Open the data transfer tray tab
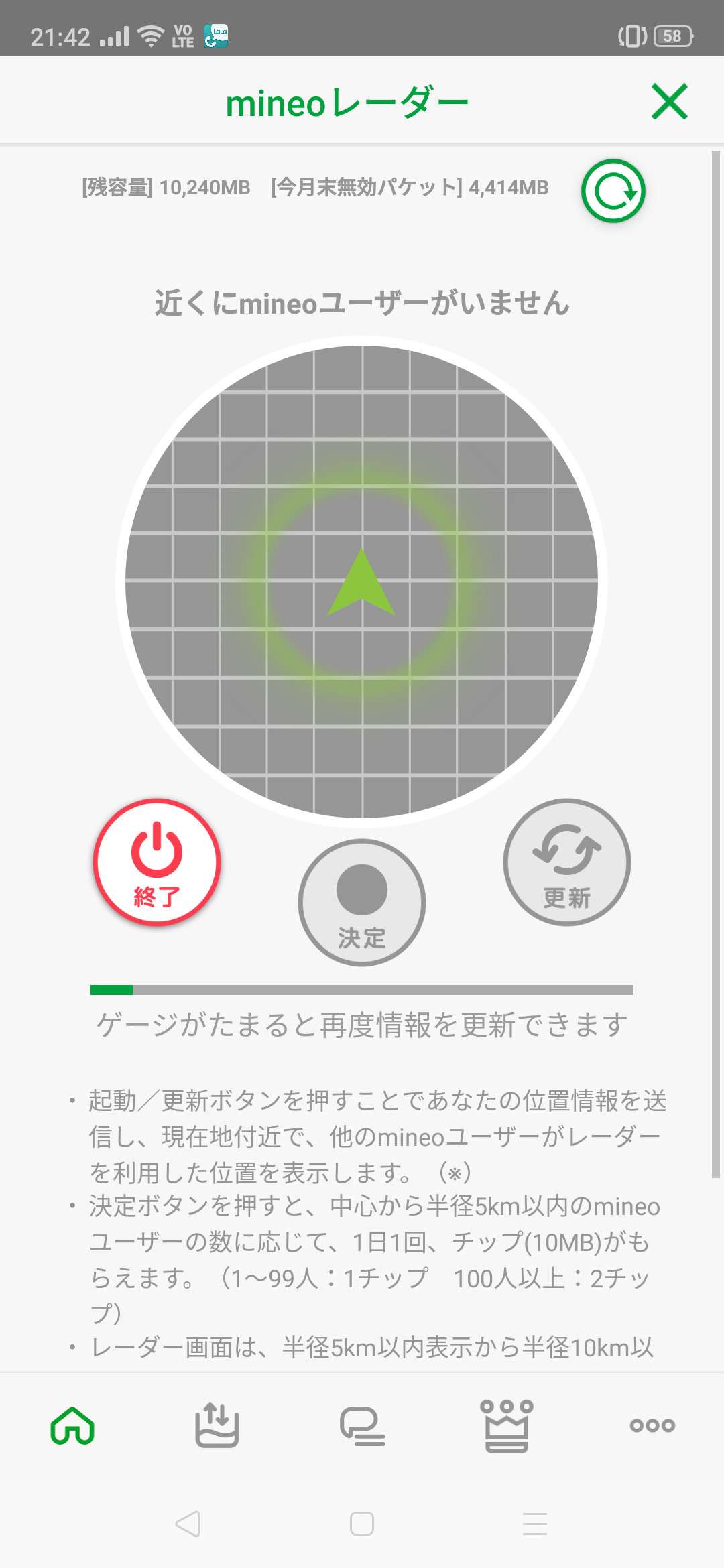Screen dimensions: 724x1568 point(217,1425)
